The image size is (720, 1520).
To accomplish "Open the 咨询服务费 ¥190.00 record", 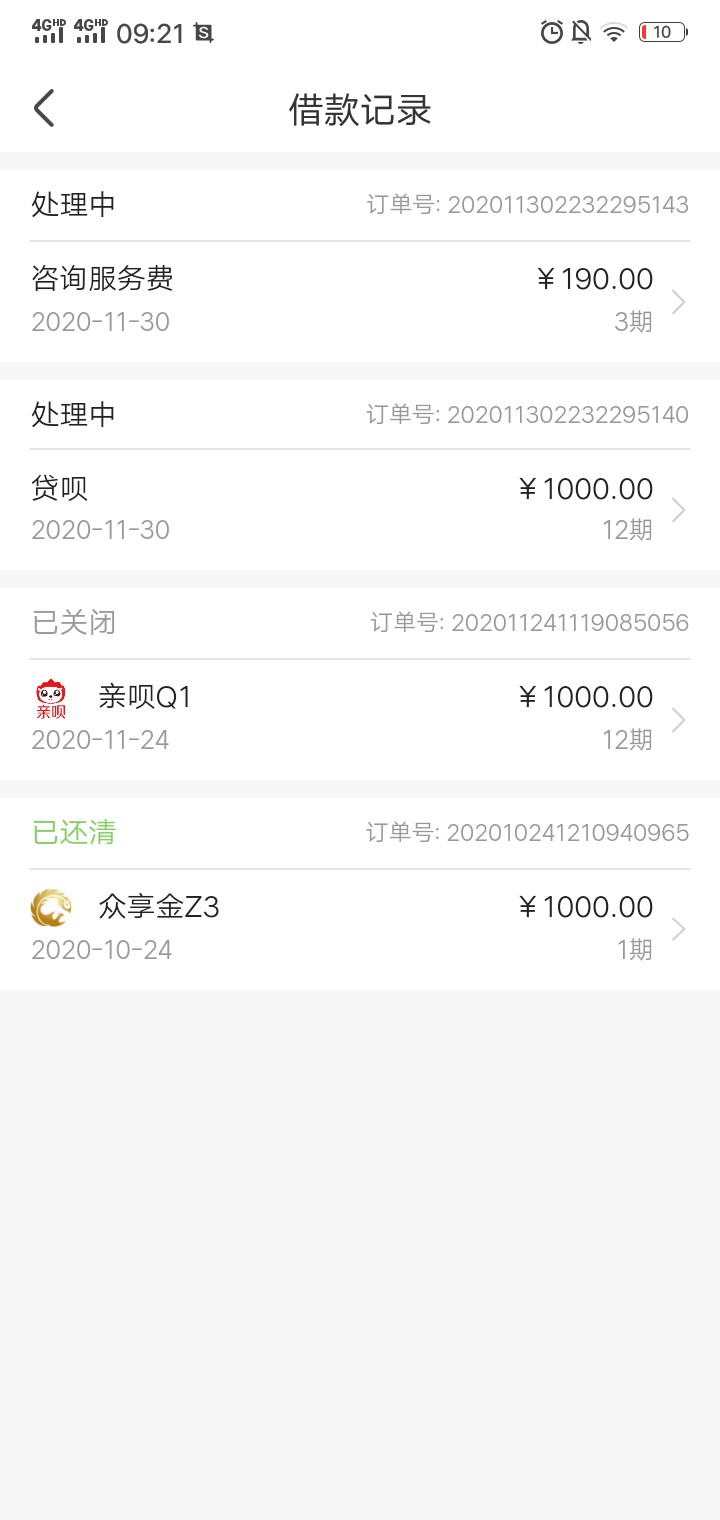I will (x=360, y=301).
